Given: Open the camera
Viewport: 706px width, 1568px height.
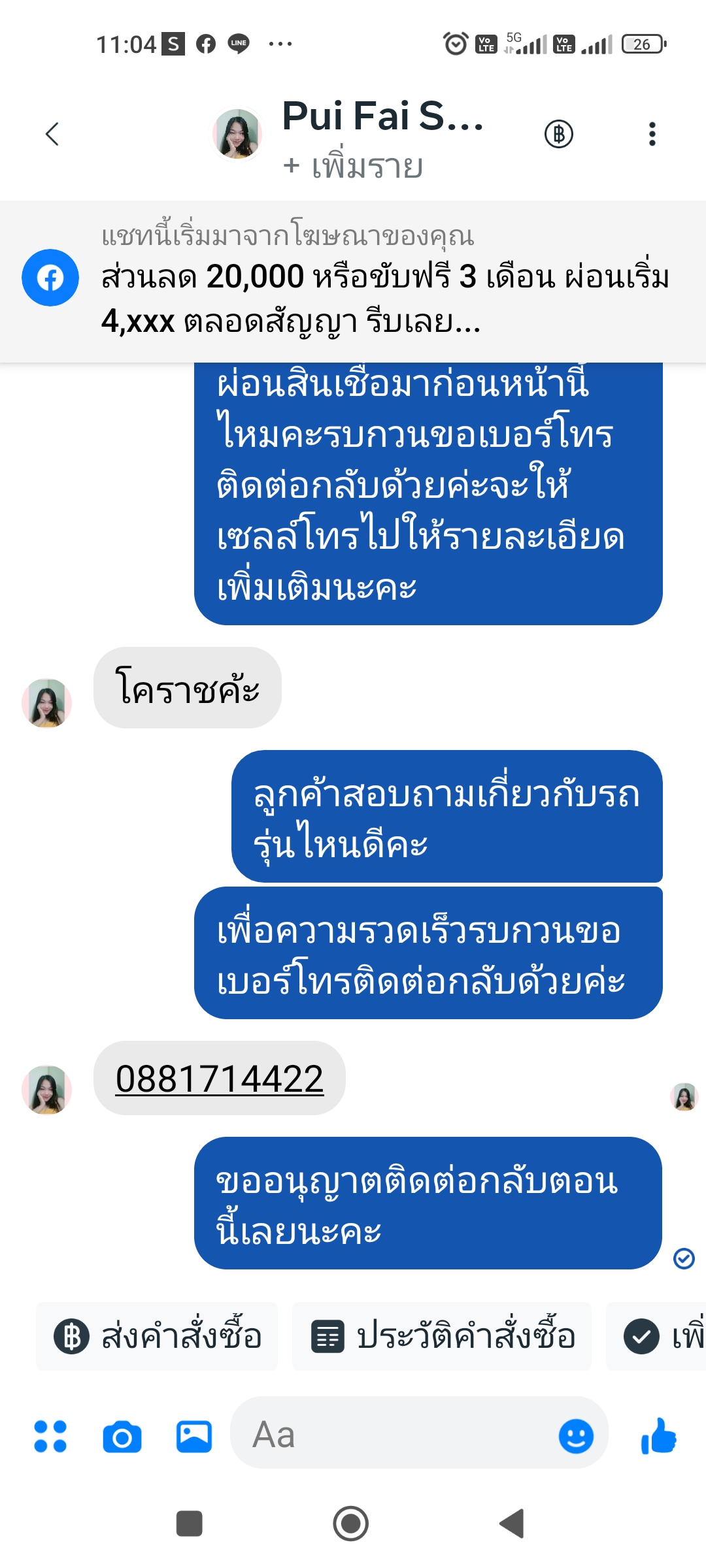Looking at the screenshot, I should (x=122, y=1436).
